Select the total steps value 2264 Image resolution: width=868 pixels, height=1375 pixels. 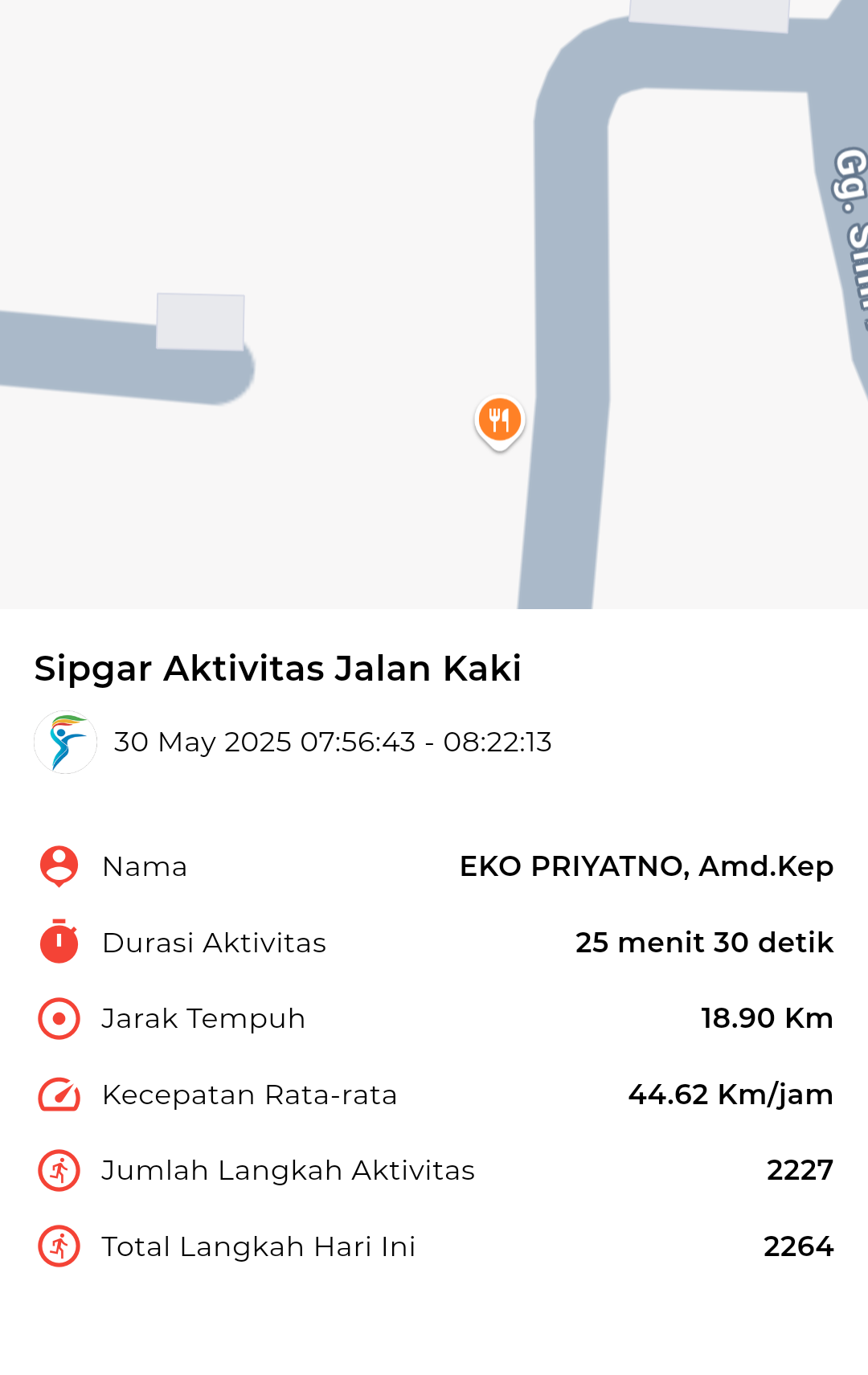pyautogui.click(x=799, y=1246)
